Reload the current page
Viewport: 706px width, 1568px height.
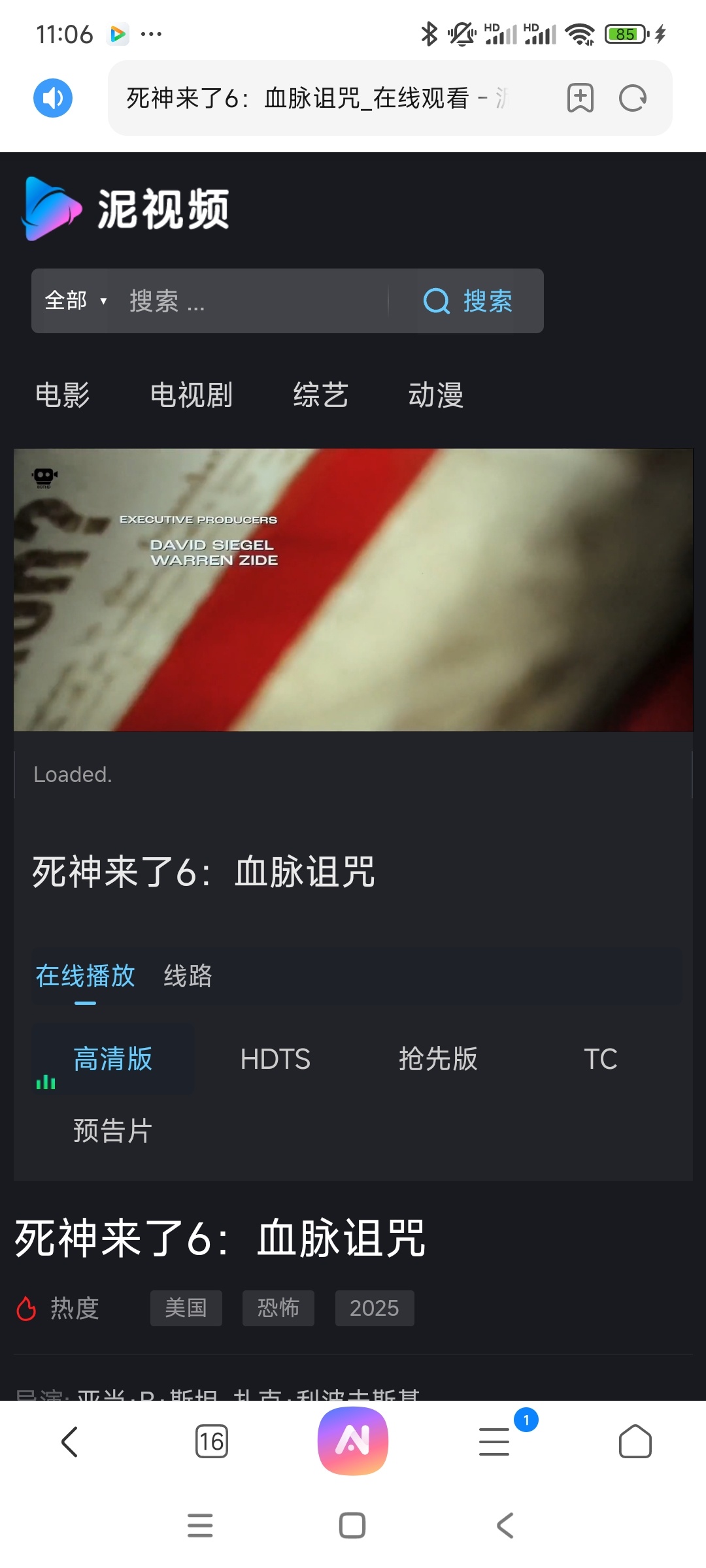pos(632,98)
